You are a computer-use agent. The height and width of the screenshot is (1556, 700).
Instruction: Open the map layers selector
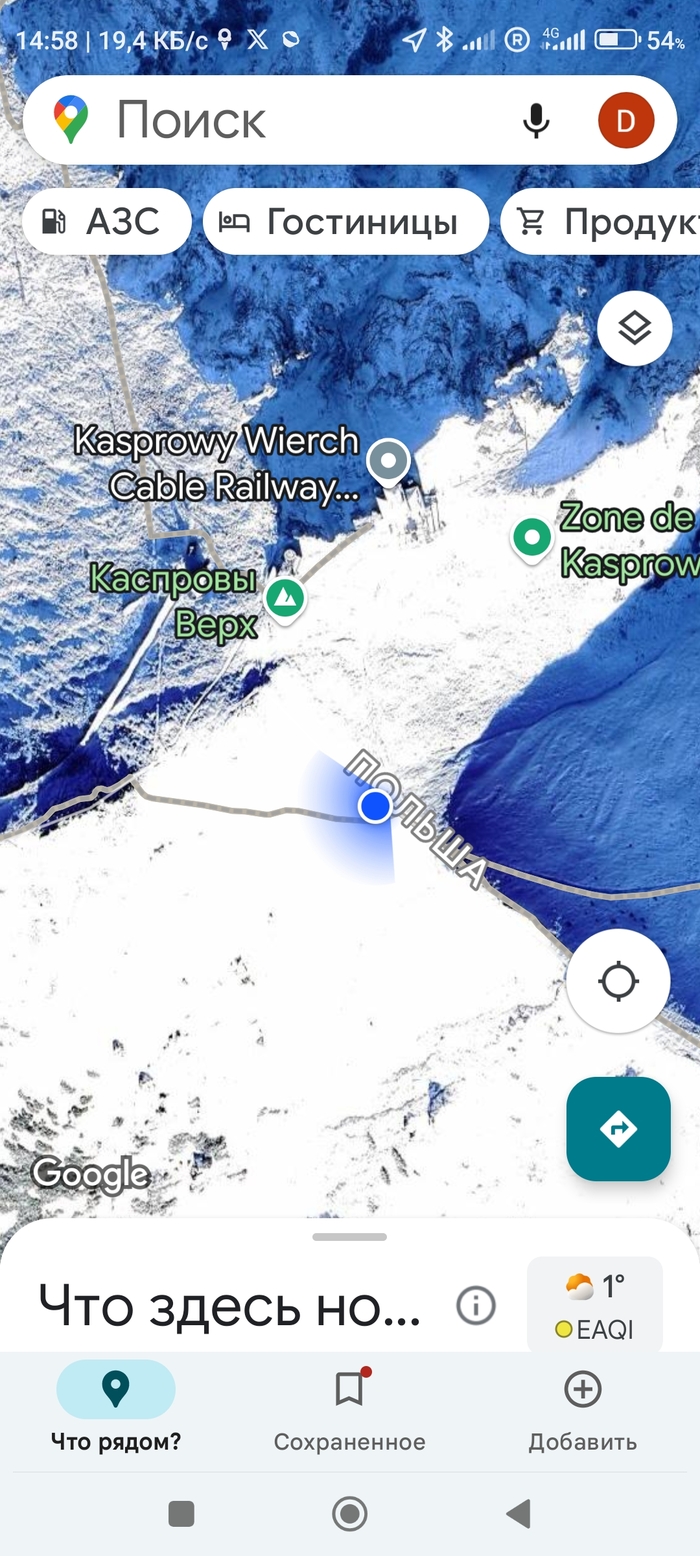[634, 328]
